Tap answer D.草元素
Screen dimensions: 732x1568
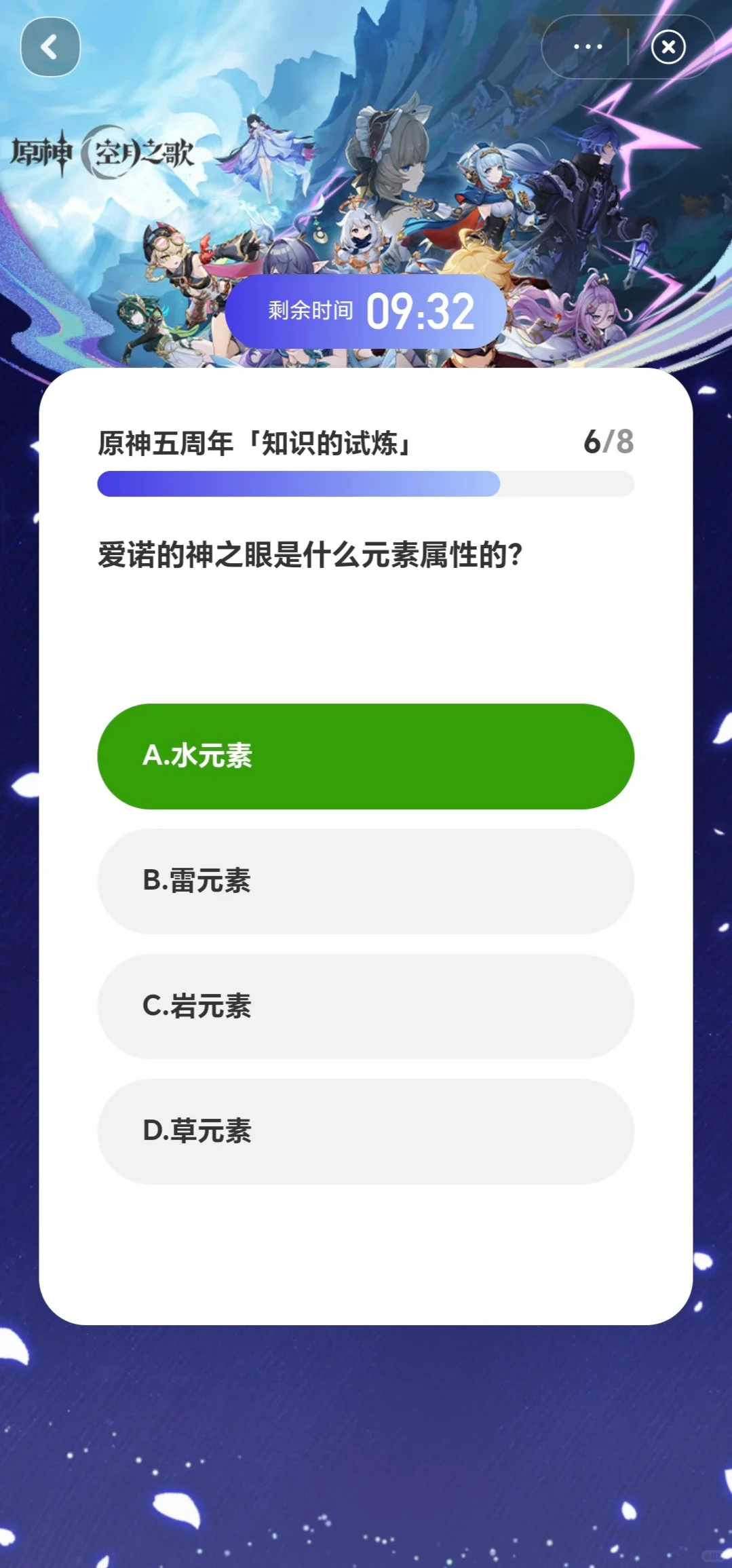click(x=366, y=1131)
